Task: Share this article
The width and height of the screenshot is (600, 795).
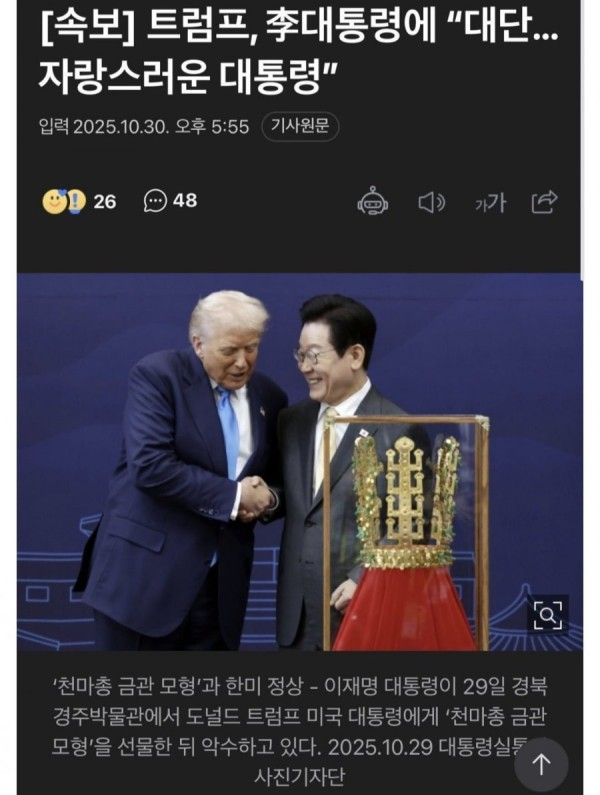Action: (x=544, y=203)
